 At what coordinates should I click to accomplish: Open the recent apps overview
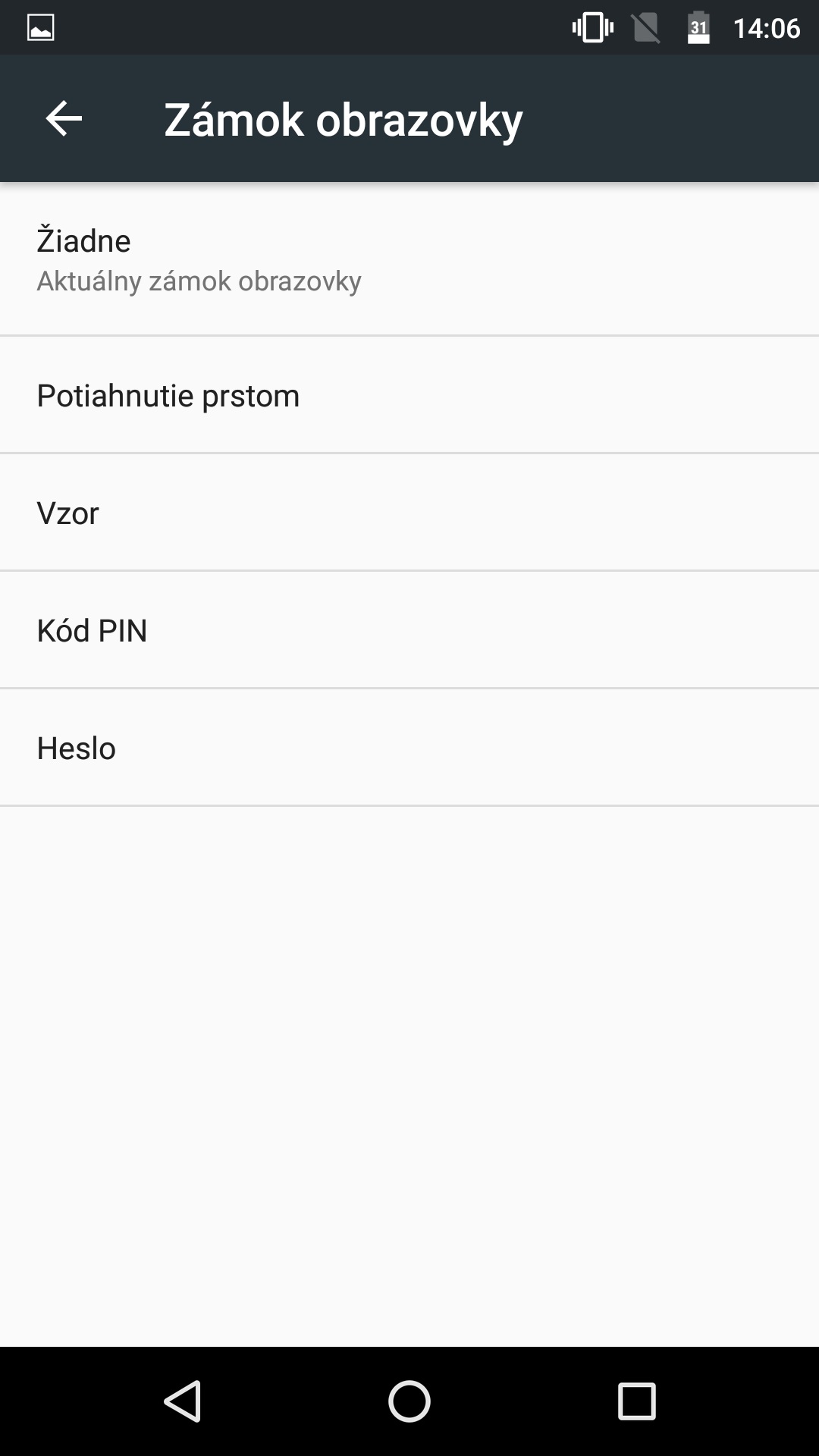(x=637, y=1401)
